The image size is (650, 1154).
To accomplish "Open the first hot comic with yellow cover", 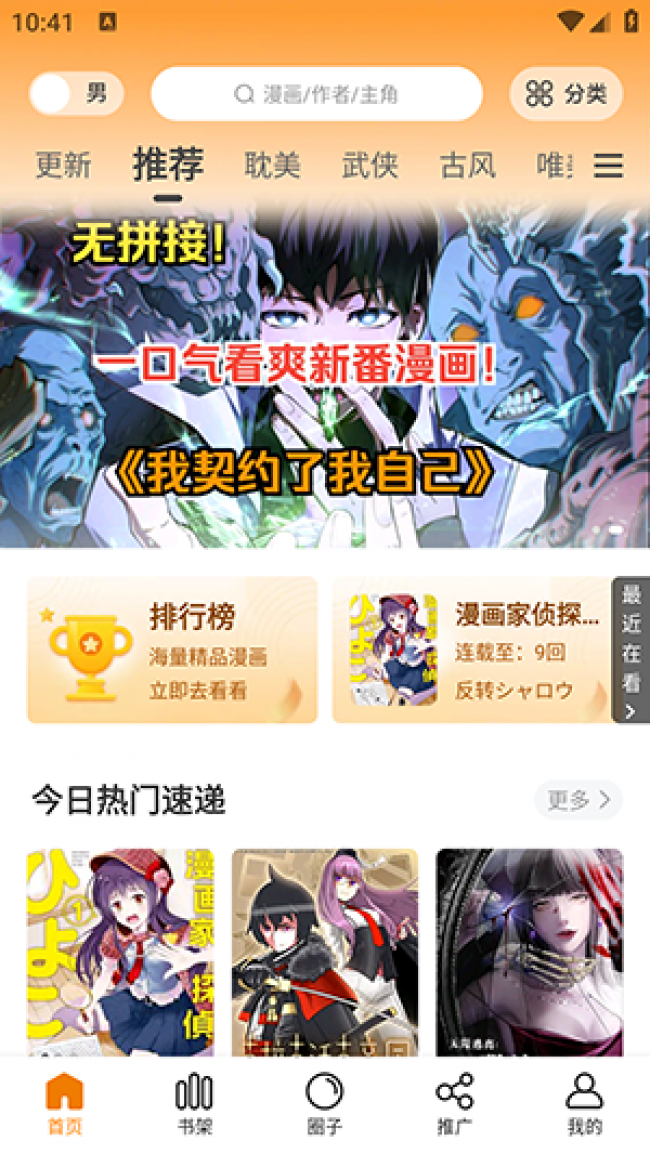I will coord(120,950).
